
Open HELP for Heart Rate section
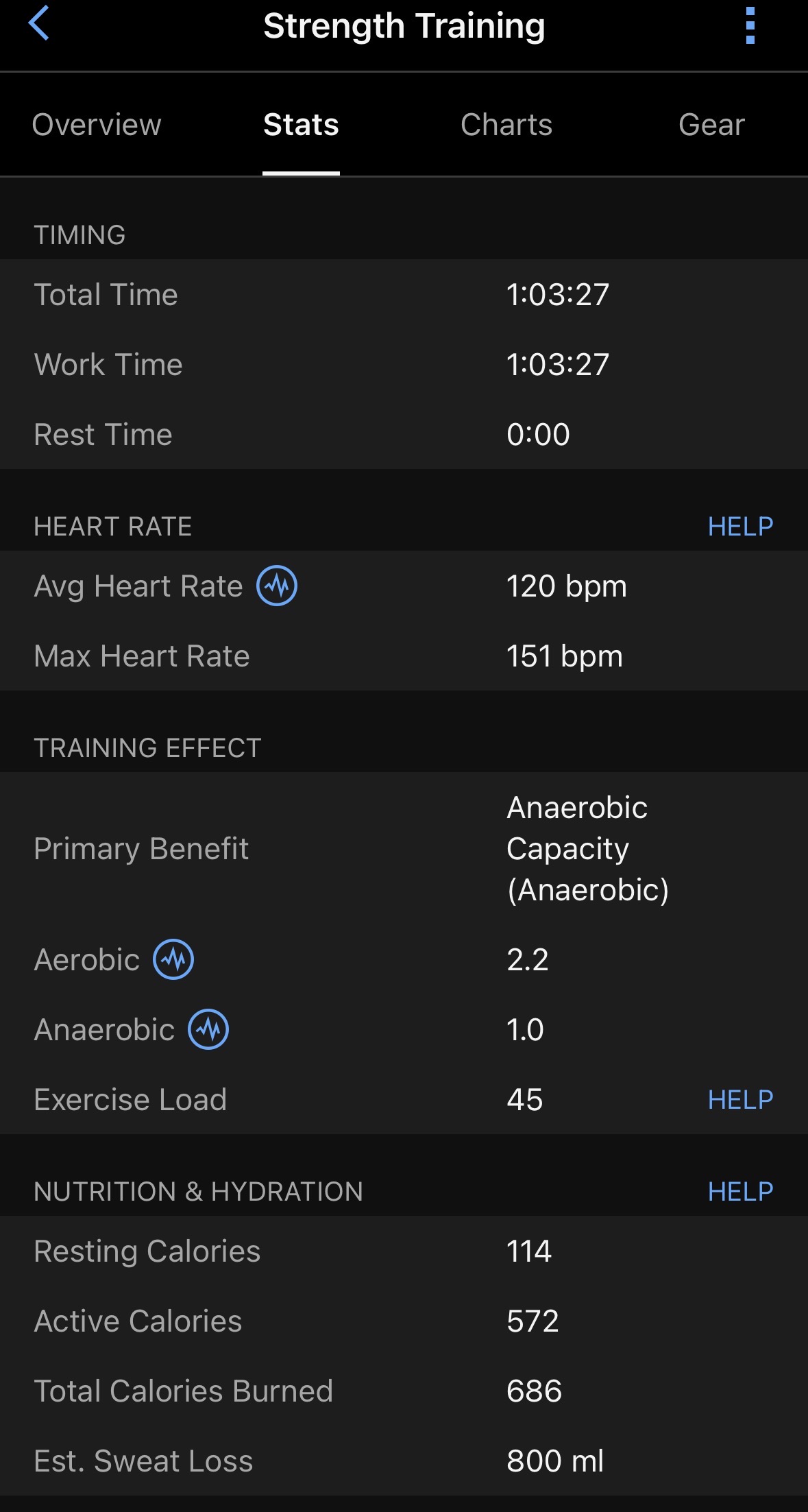(x=740, y=527)
